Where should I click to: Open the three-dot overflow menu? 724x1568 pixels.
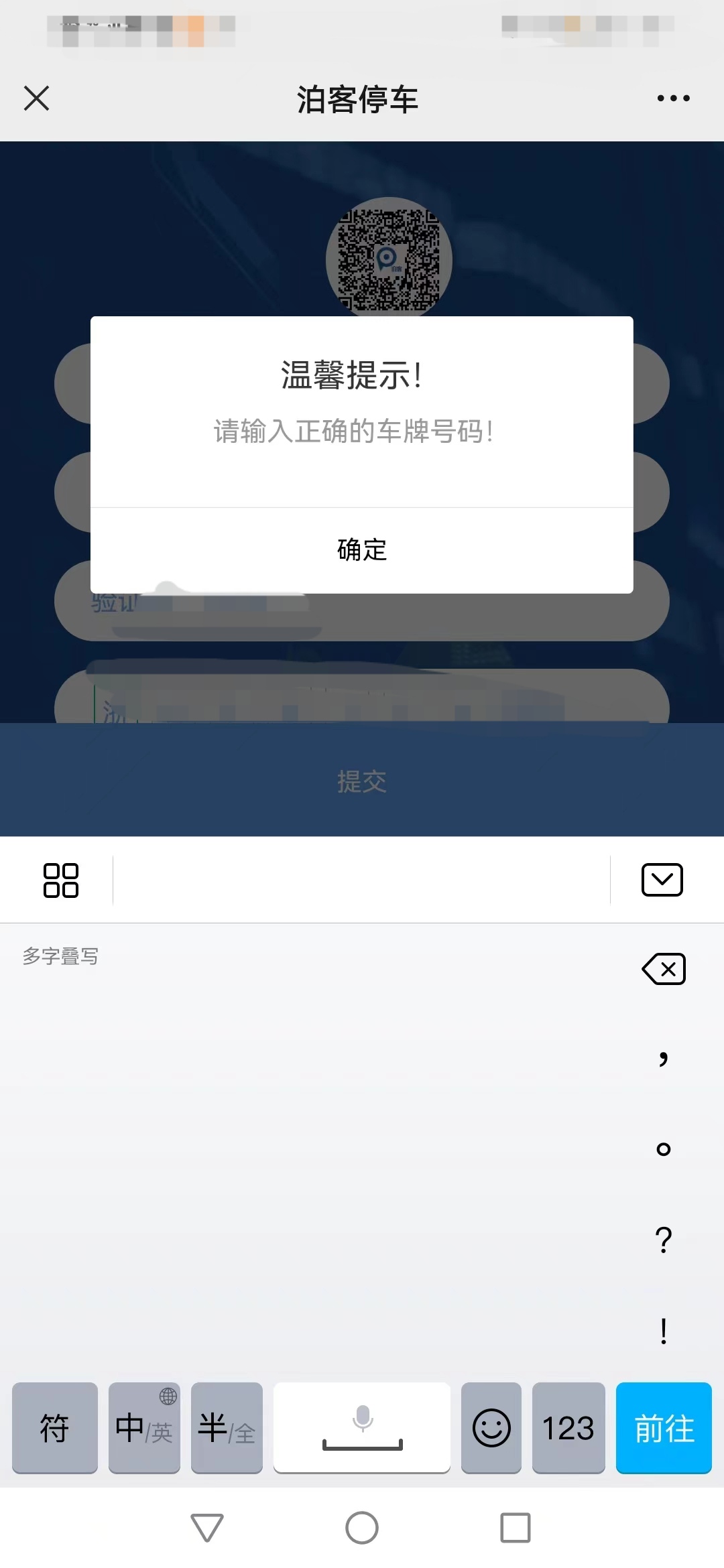pos(673,99)
